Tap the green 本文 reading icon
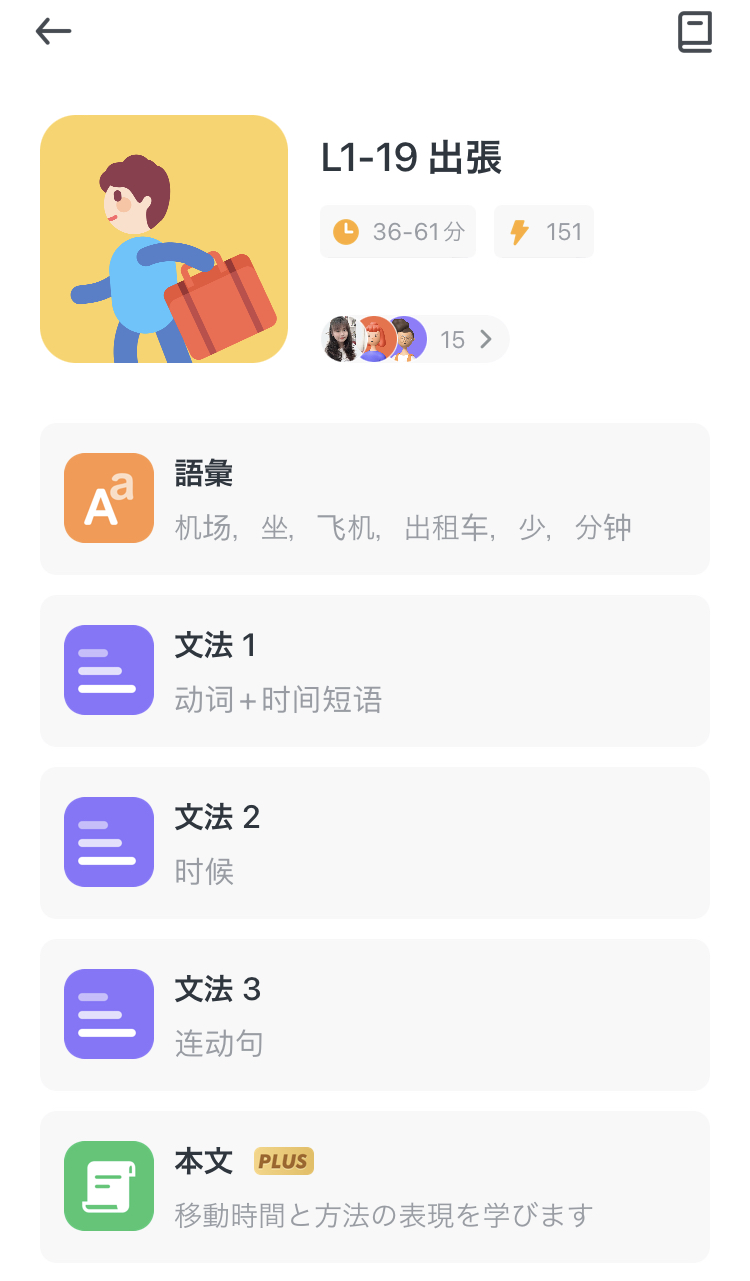 (108, 1186)
